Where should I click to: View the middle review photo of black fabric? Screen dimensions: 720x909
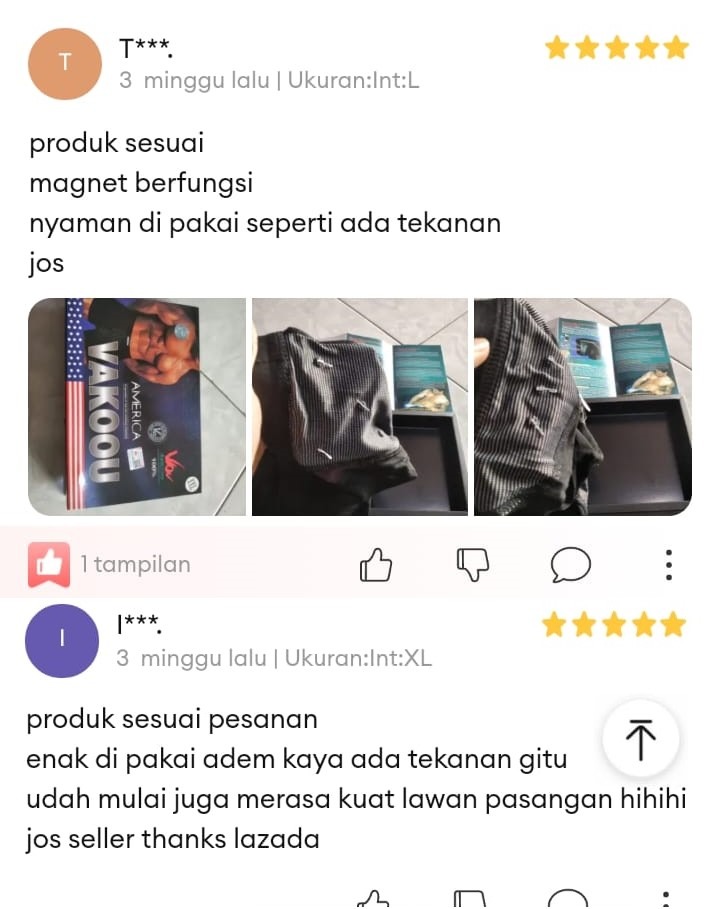[359, 407]
